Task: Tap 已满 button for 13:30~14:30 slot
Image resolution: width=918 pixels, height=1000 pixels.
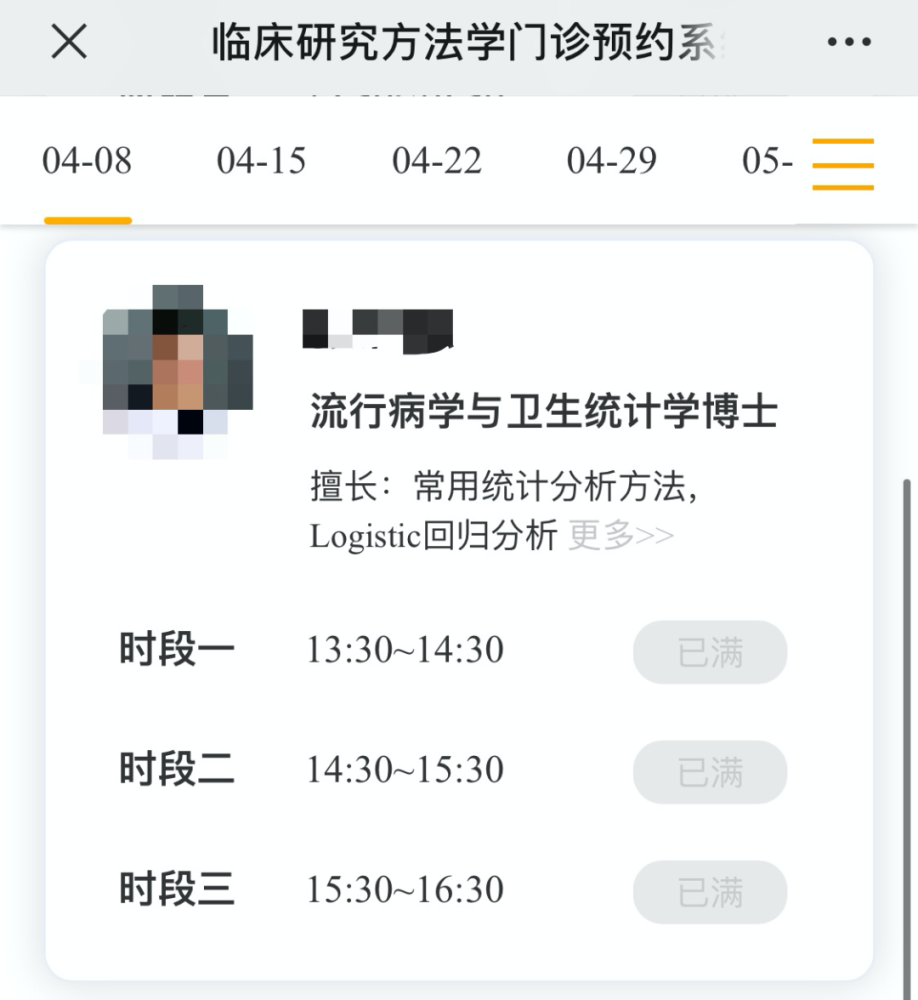Action: pyautogui.click(x=710, y=652)
